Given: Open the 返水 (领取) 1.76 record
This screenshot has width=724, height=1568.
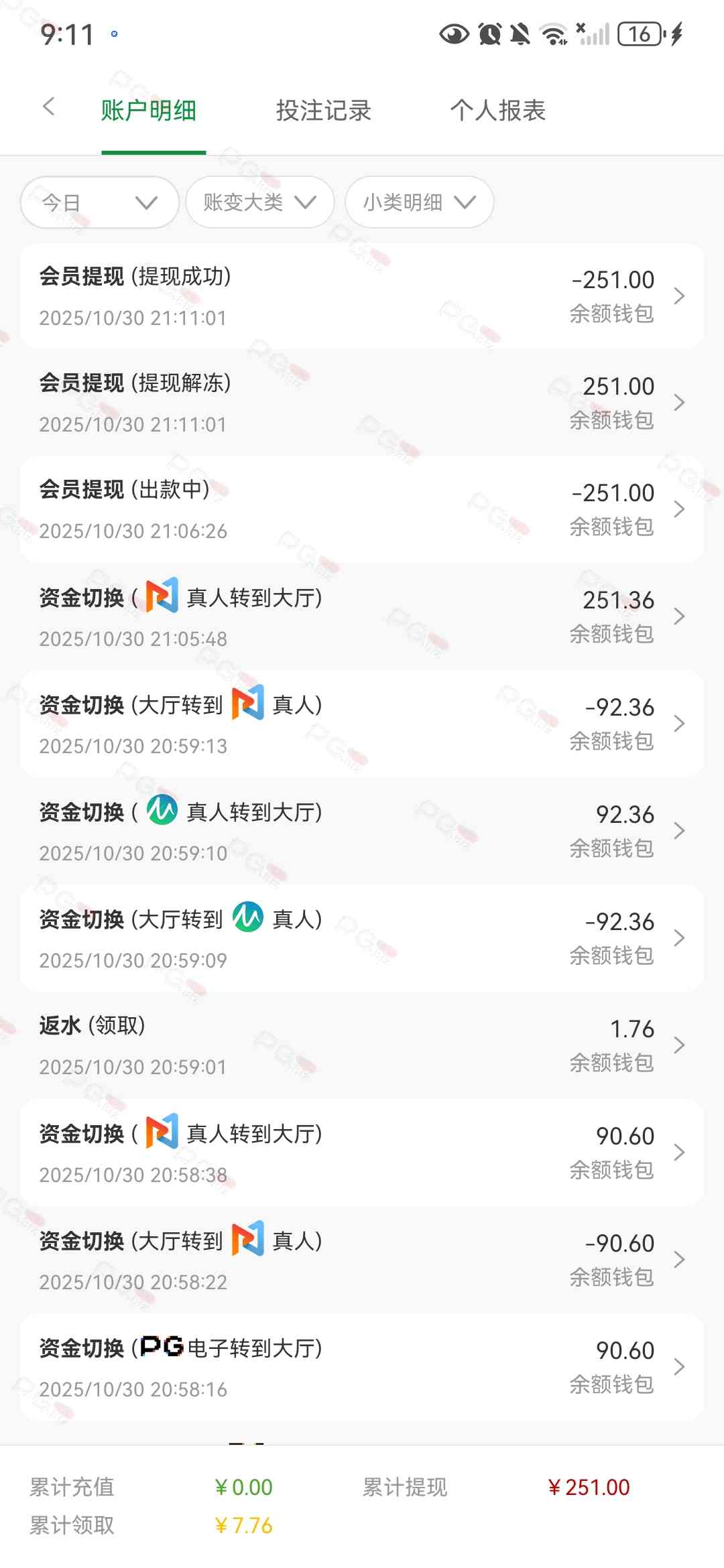Looking at the screenshot, I should [362, 1045].
